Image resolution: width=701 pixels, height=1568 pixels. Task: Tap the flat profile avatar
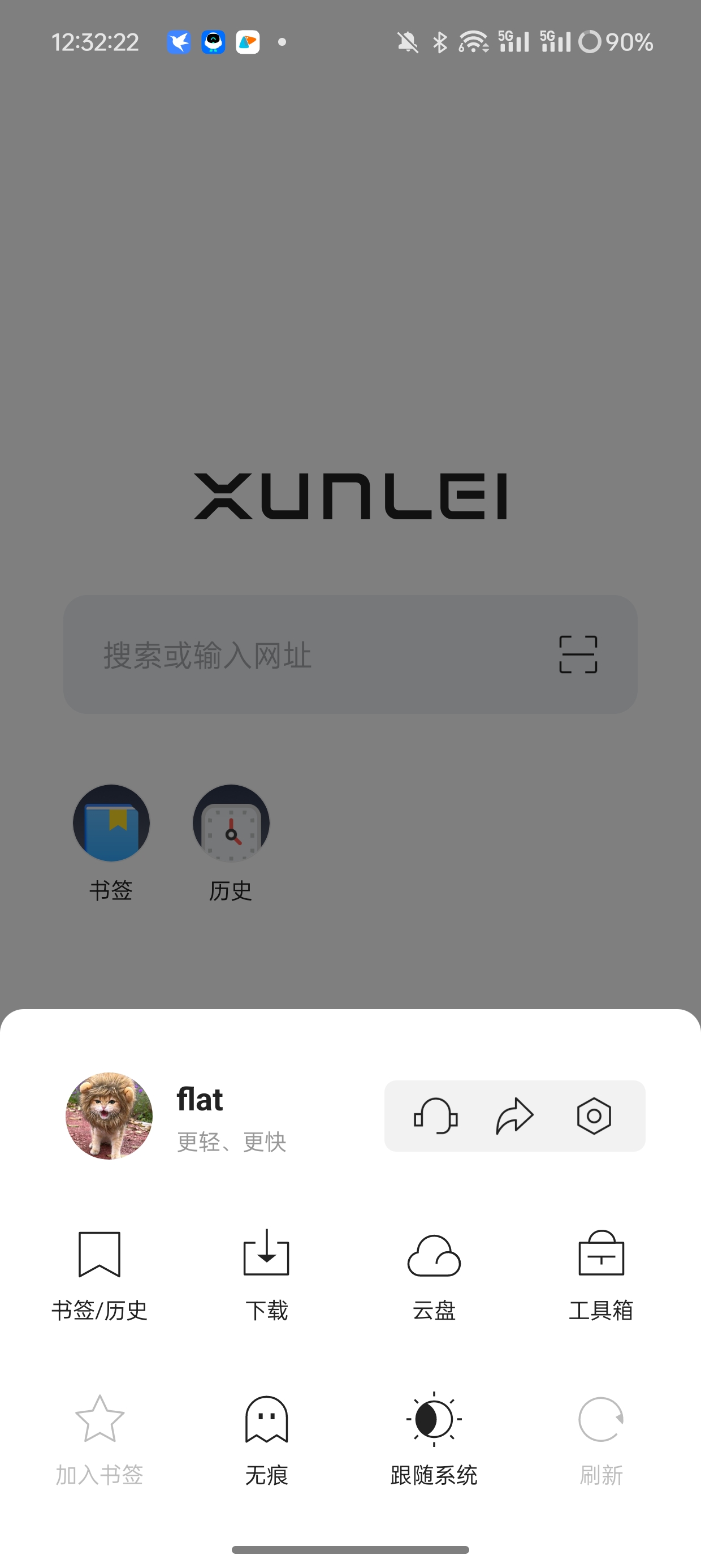(109, 1115)
